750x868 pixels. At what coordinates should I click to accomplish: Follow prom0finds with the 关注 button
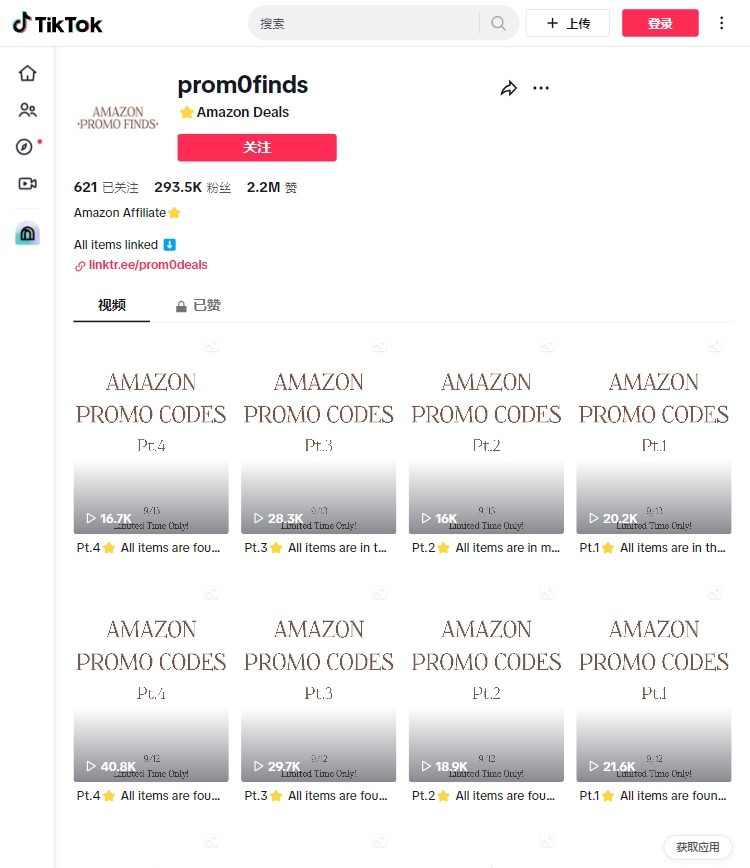tap(257, 147)
